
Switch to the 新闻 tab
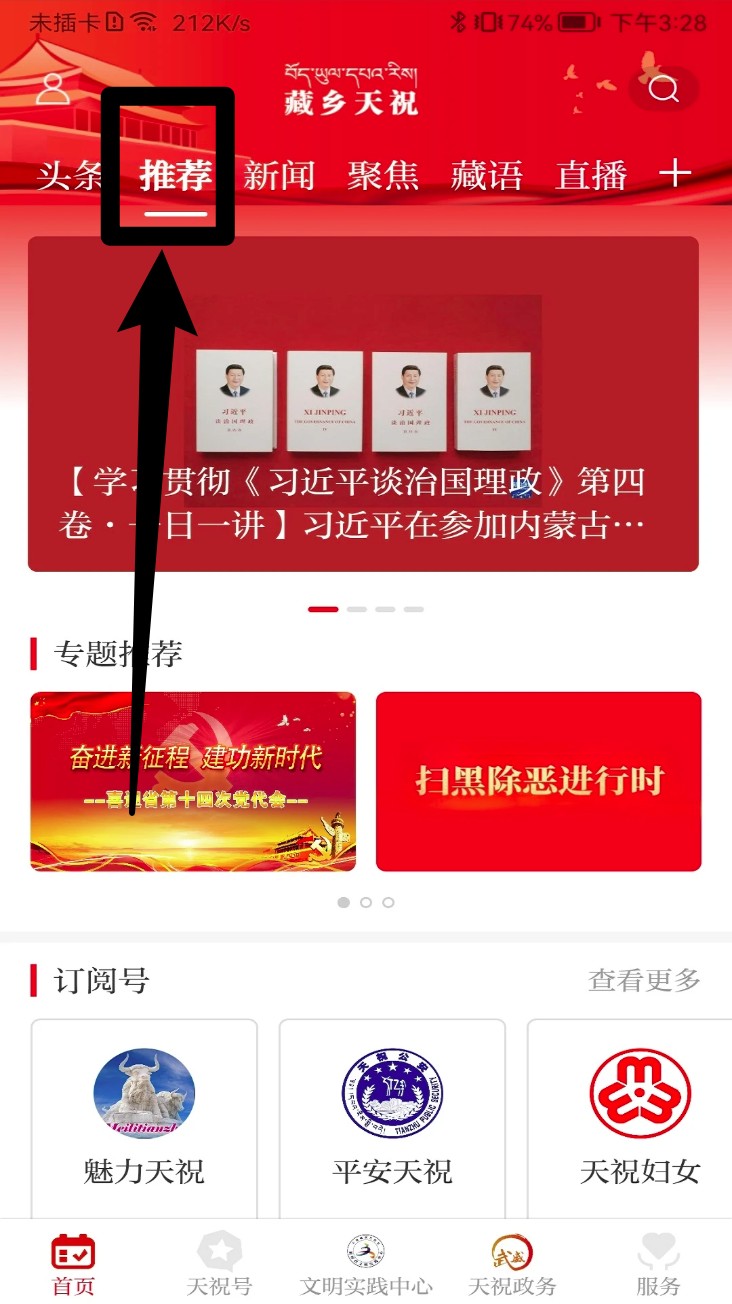click(x=279, y=175)
